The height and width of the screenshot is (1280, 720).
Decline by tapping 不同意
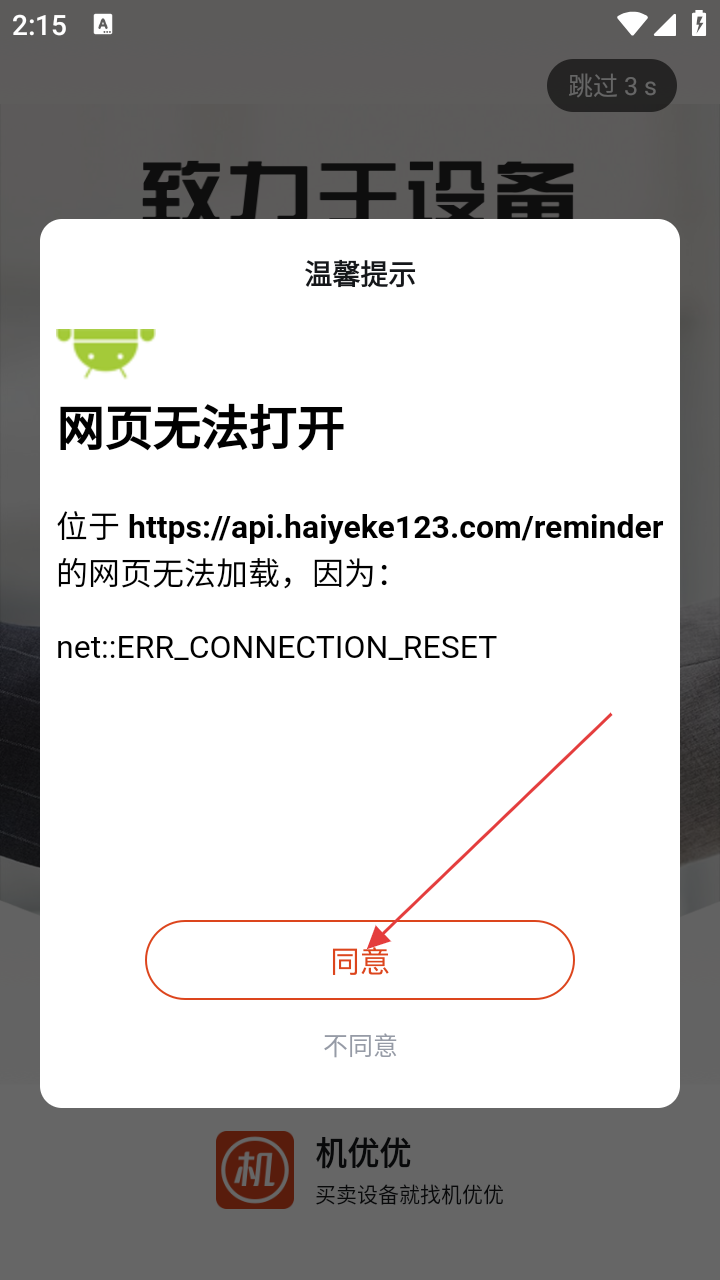tap(360, 1046)
